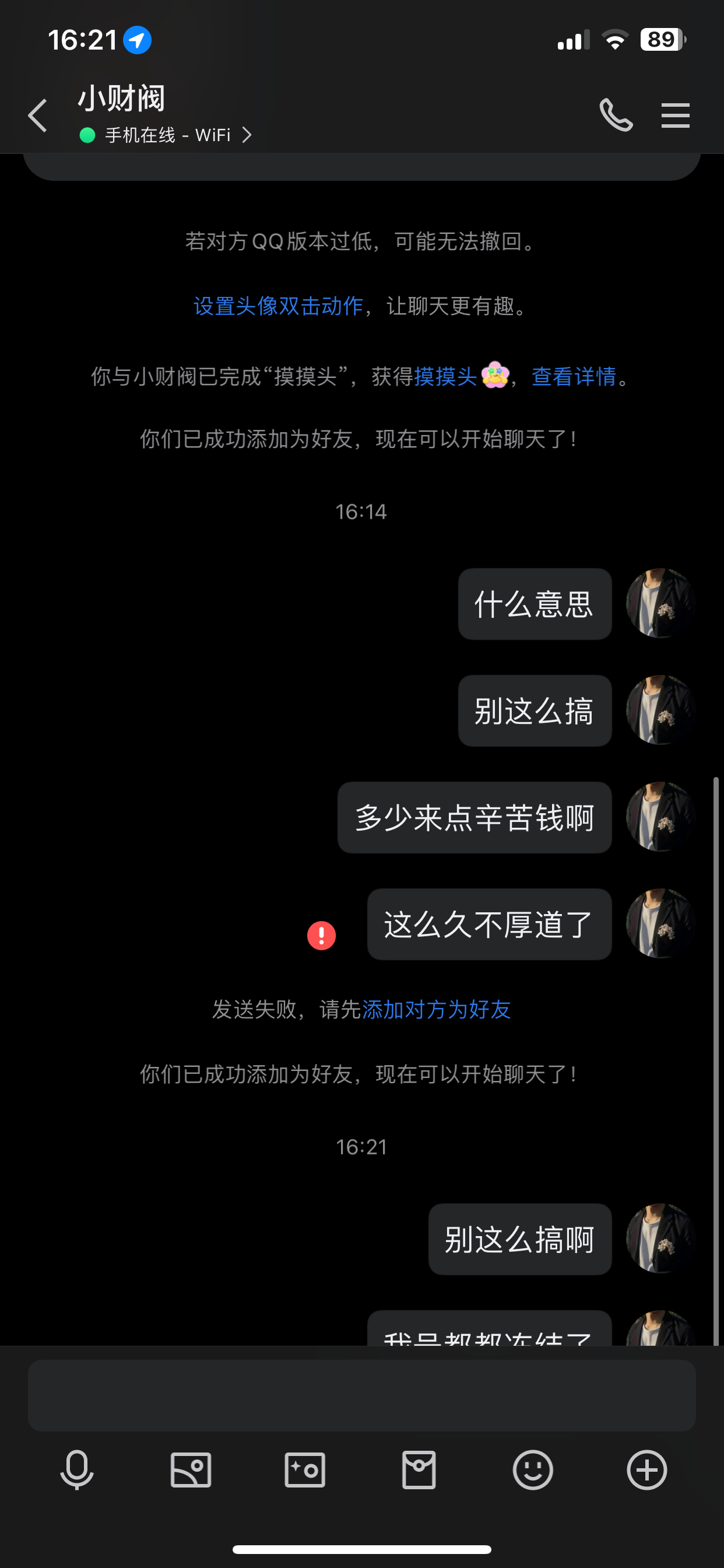This screenshot has height=1568, width=724.
Task: Select the failed message 这么久不厚道了
Action: (x=488, y=924)
